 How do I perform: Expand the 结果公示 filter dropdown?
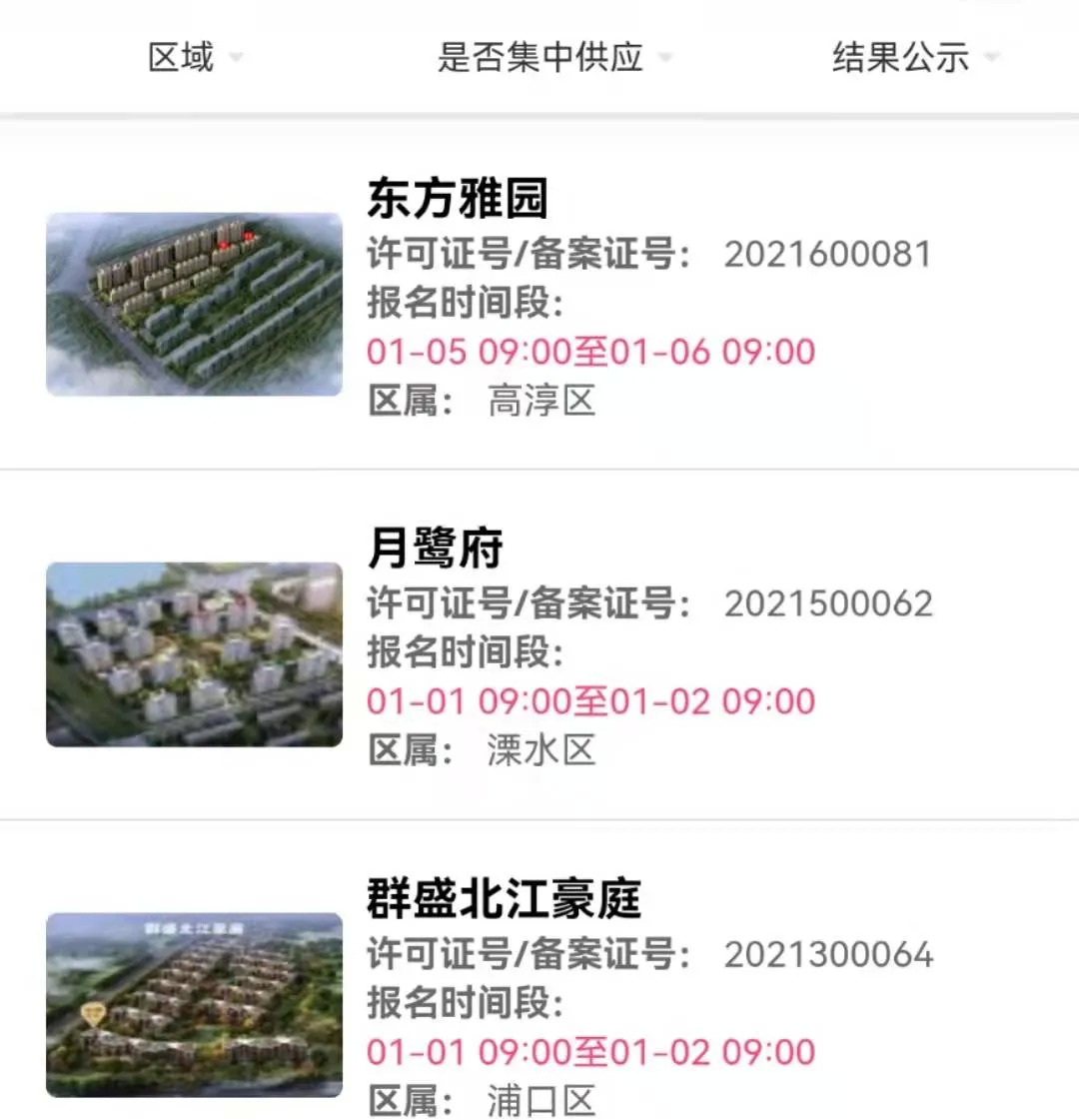coord(913,57)
